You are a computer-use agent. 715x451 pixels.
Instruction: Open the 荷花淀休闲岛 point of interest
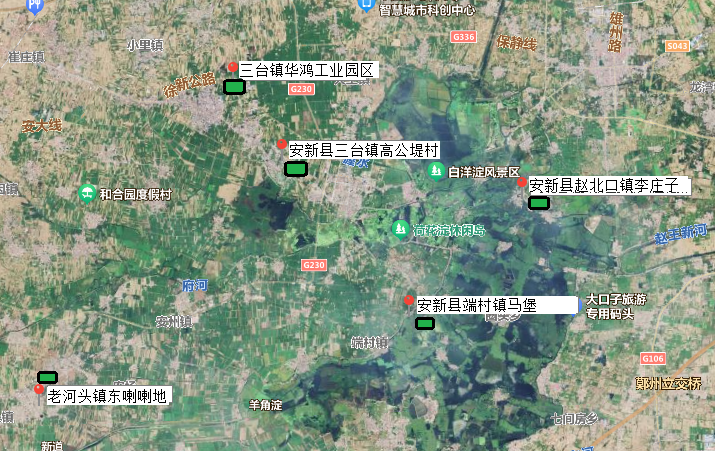[401, 229]
